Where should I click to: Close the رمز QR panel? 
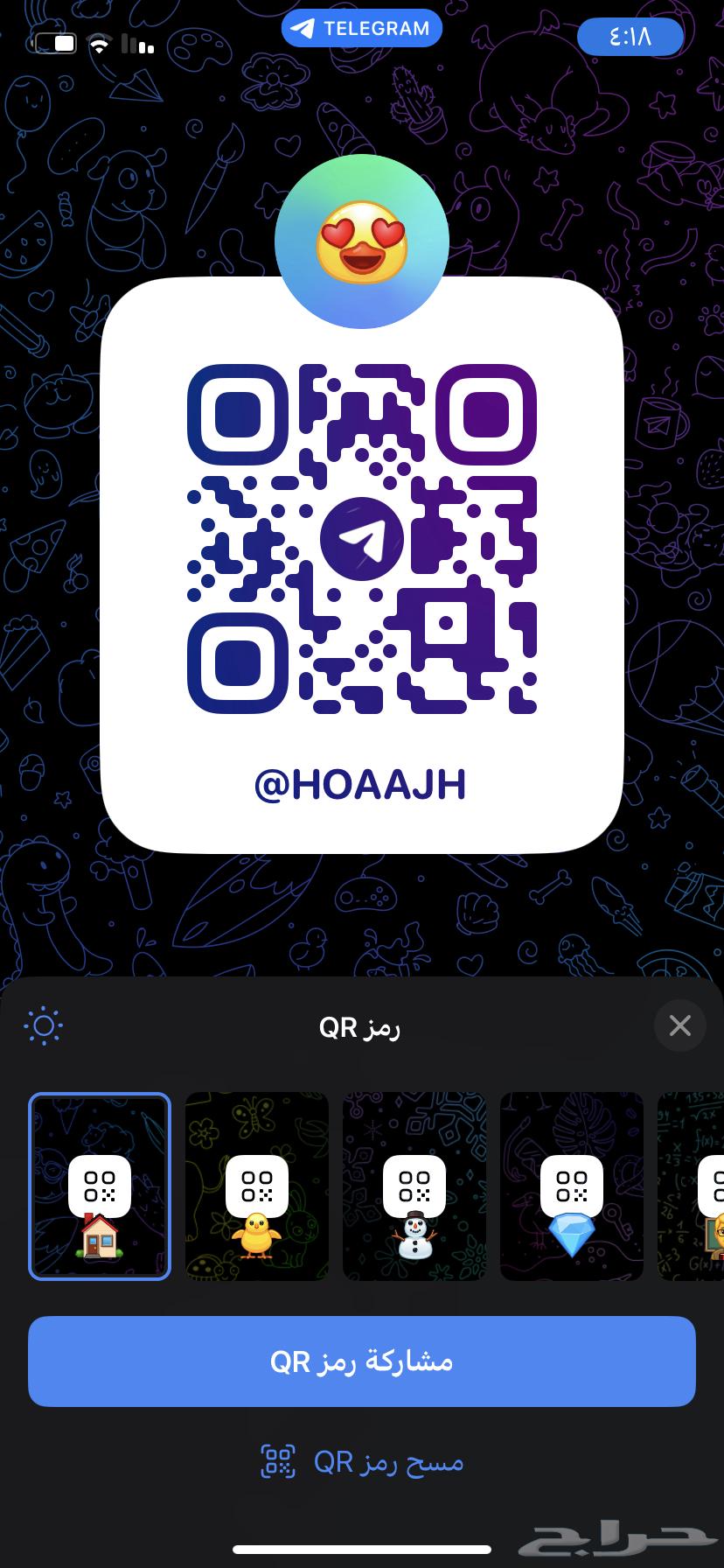[679, 1025]
